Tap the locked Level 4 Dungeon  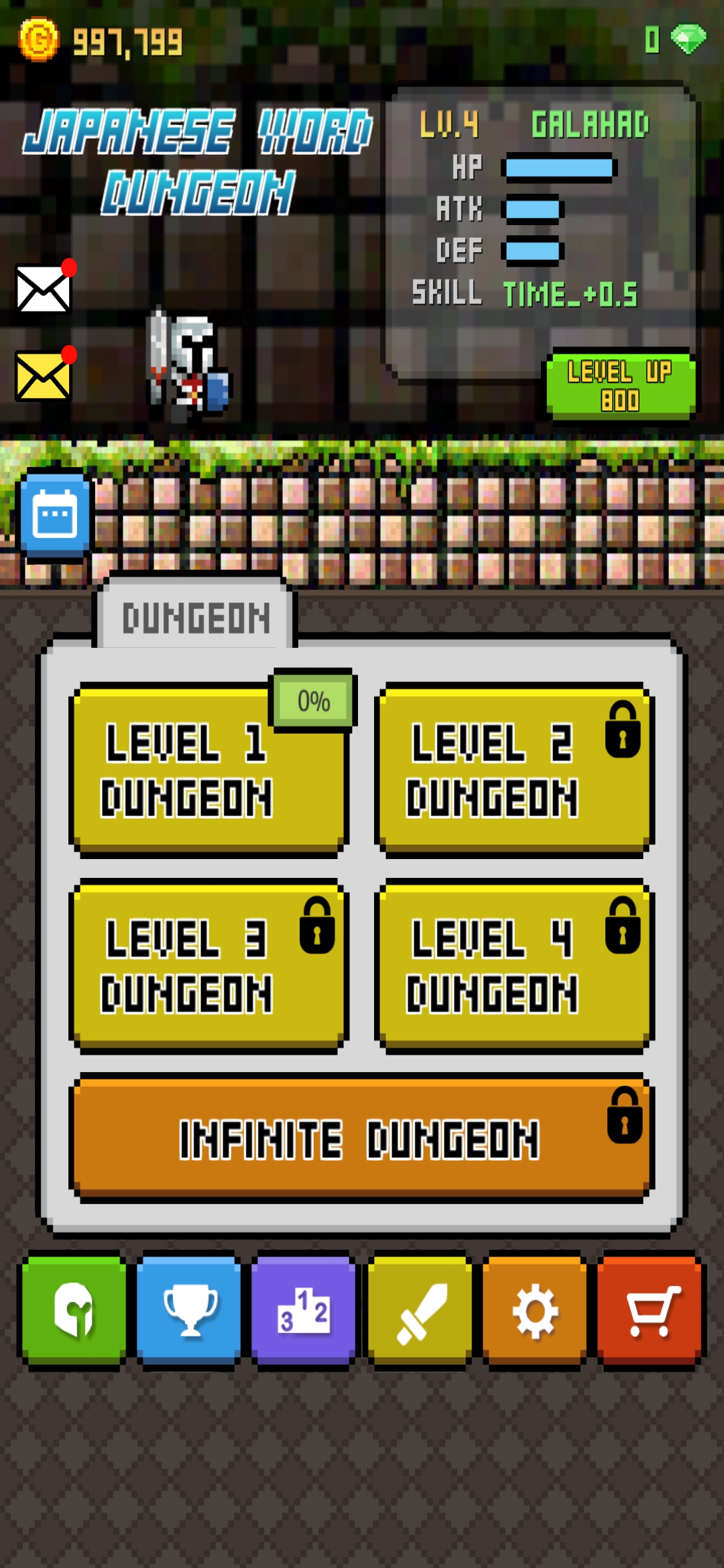click(514, 965)
